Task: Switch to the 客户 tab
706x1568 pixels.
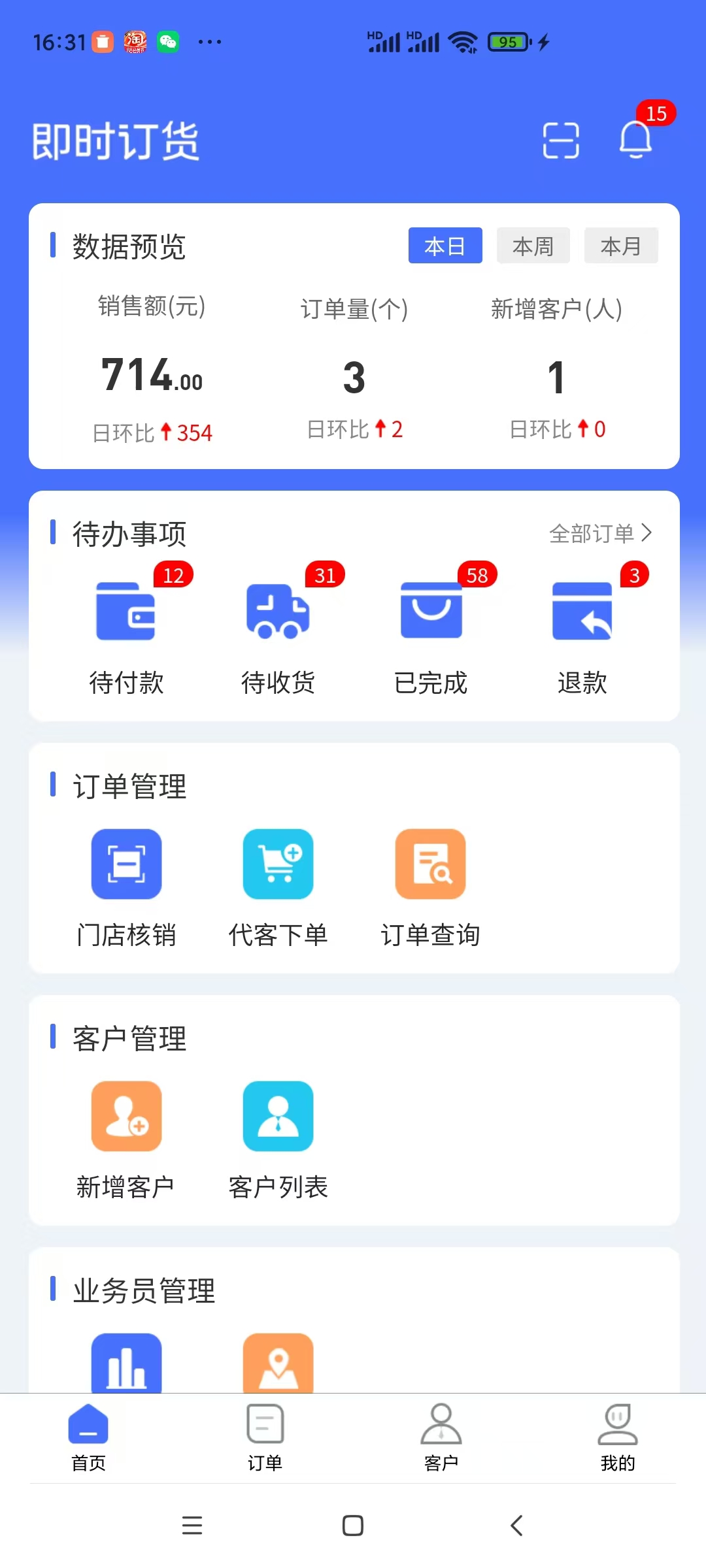Action: click(441, 1437)
